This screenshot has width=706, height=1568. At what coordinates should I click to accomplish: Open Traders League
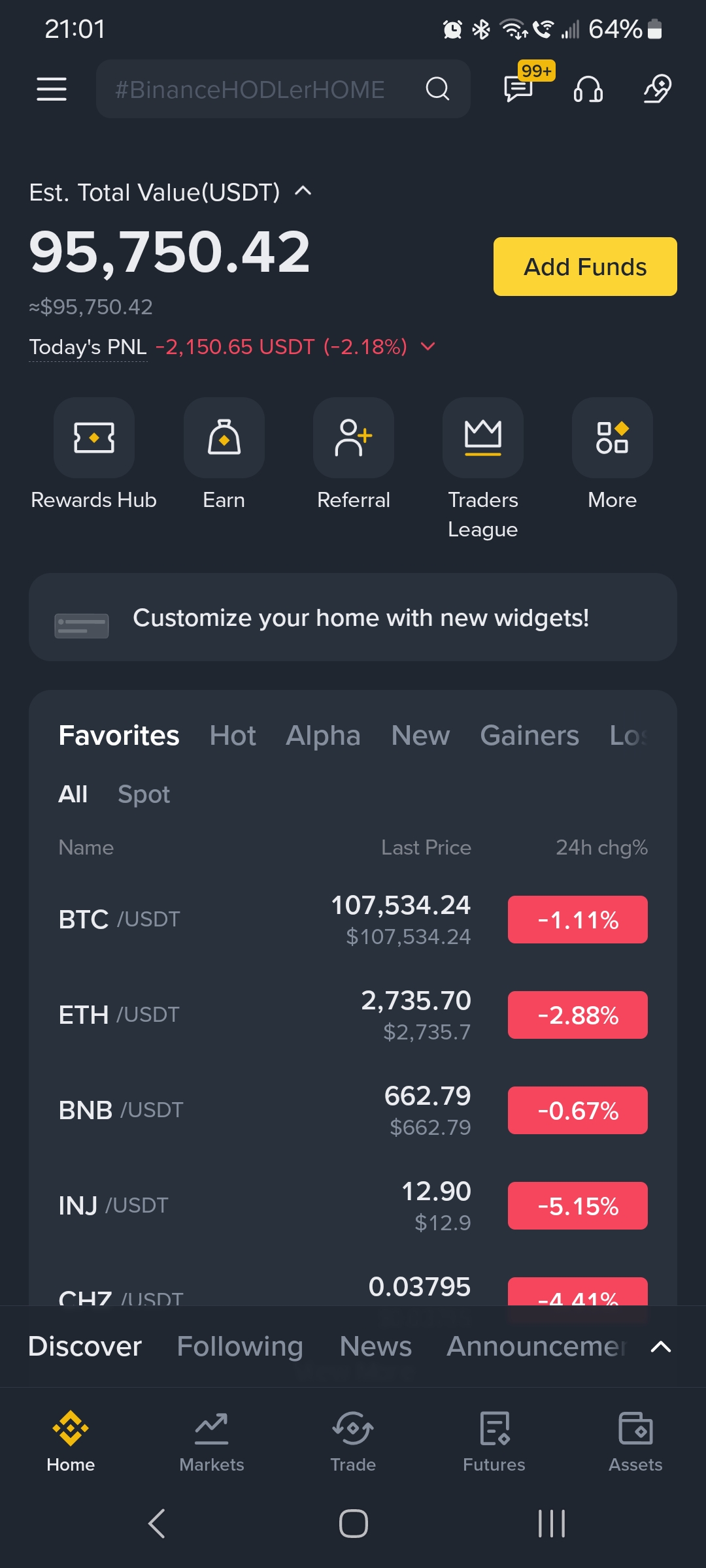[x=483, y=469]
